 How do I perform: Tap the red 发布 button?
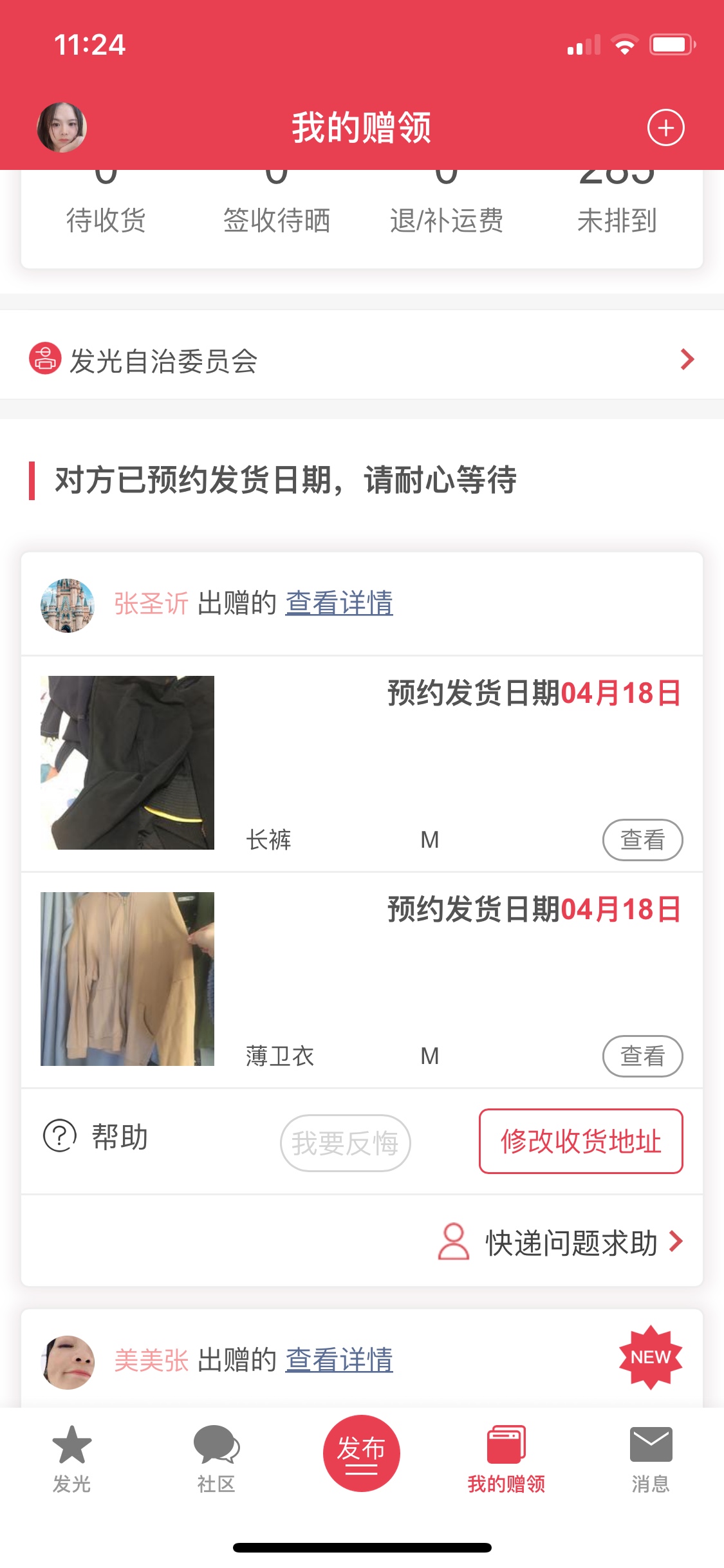361,1453
